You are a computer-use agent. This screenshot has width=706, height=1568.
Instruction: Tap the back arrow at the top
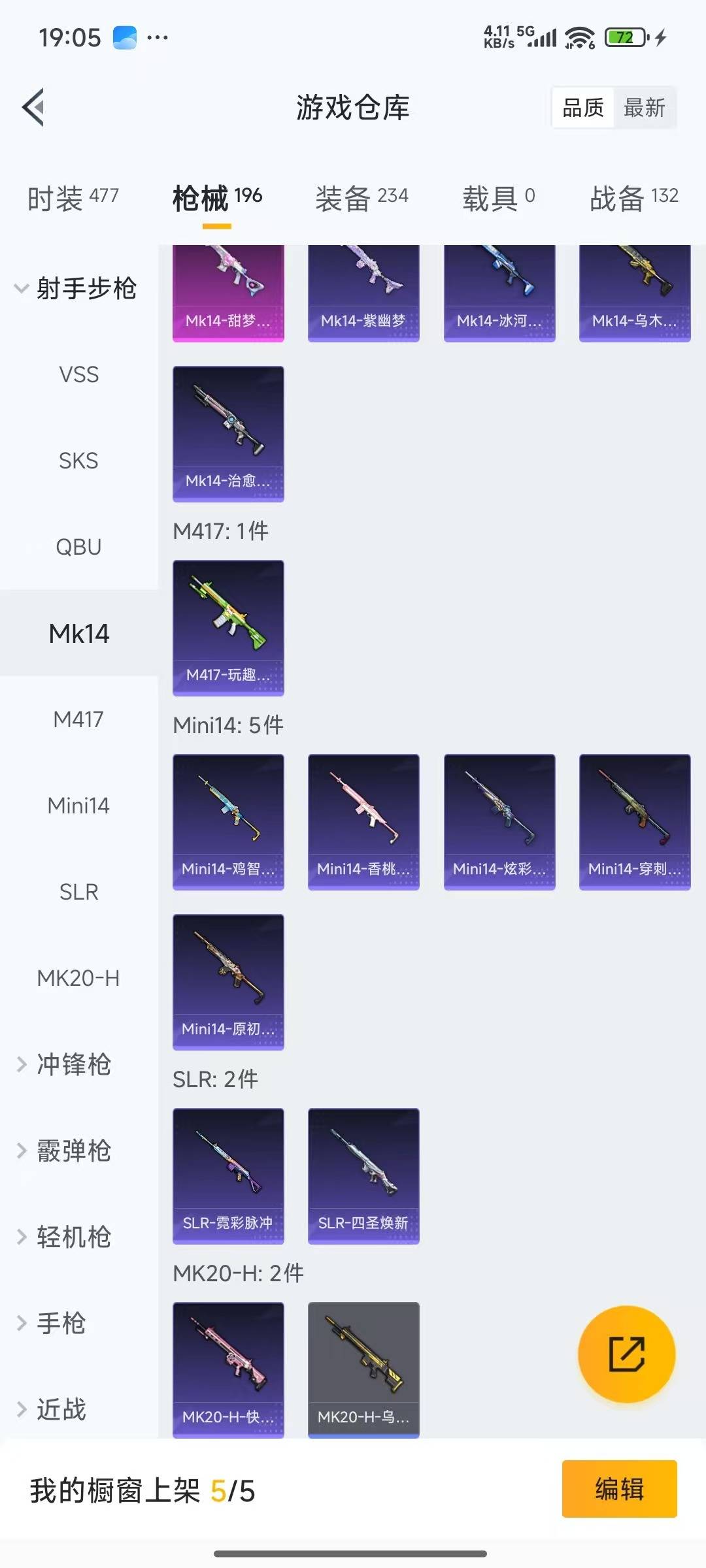(33, 106)
